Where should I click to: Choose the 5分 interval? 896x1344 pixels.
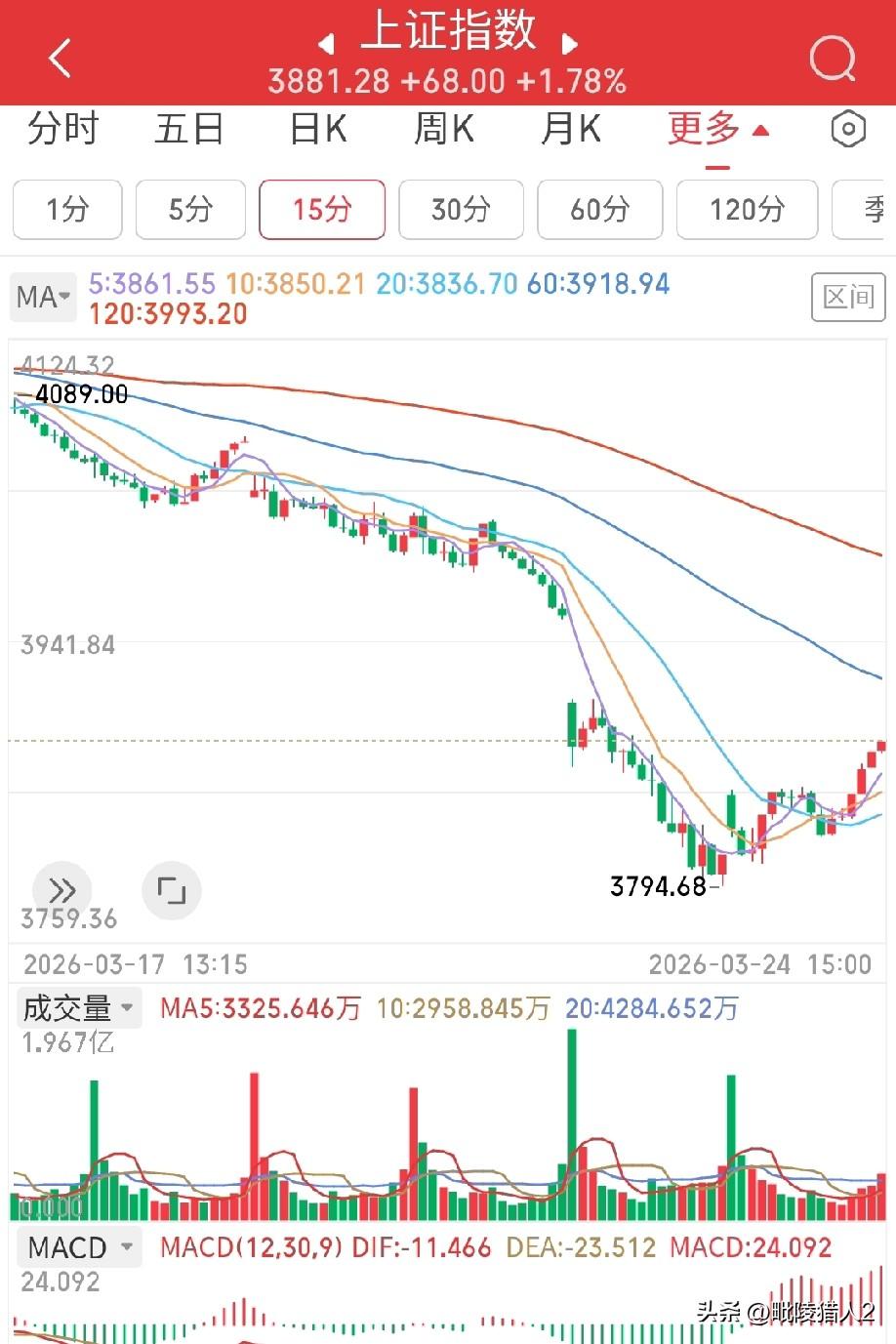coord(190,209)
